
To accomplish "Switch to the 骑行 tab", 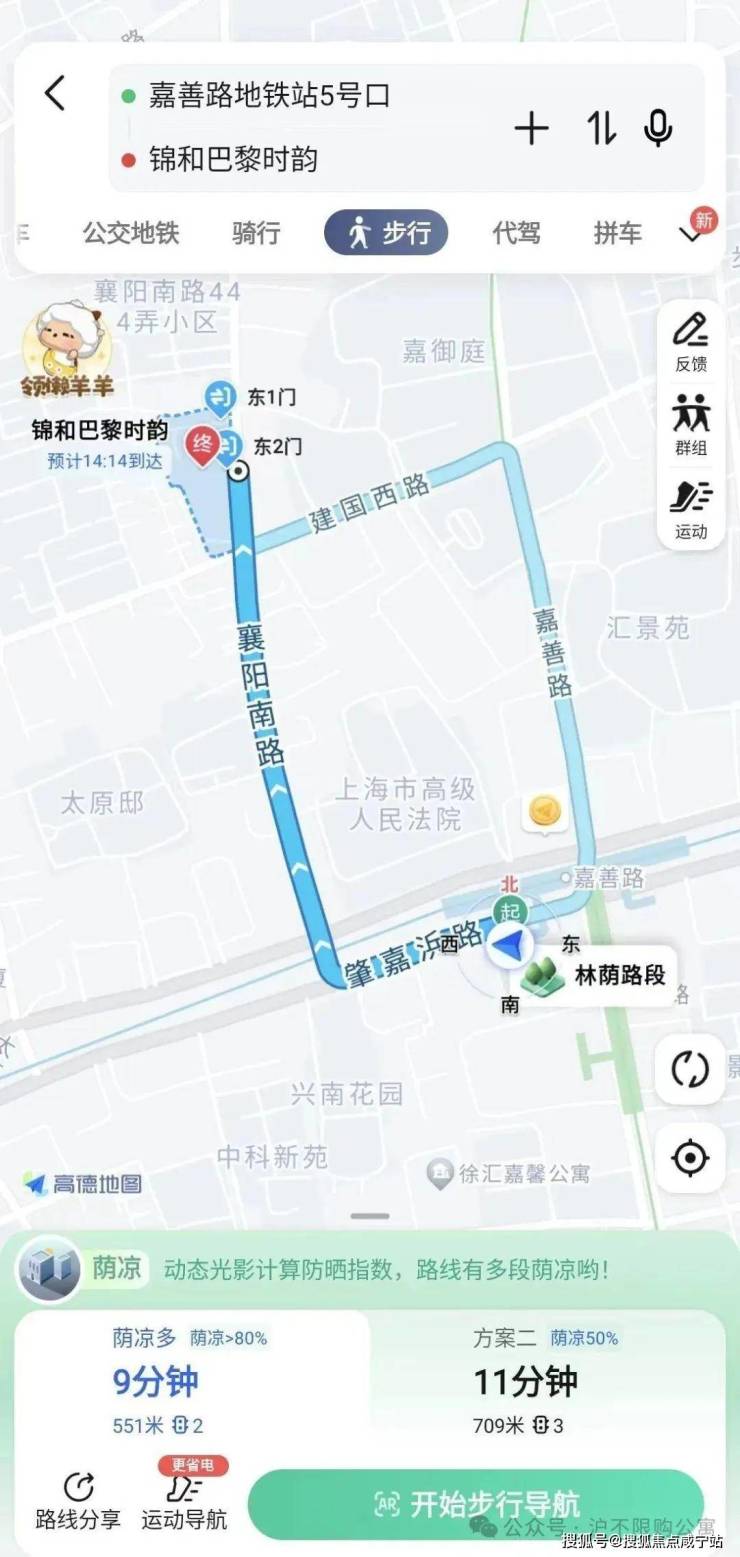I will pyautogui.click(x=256, y=234).
